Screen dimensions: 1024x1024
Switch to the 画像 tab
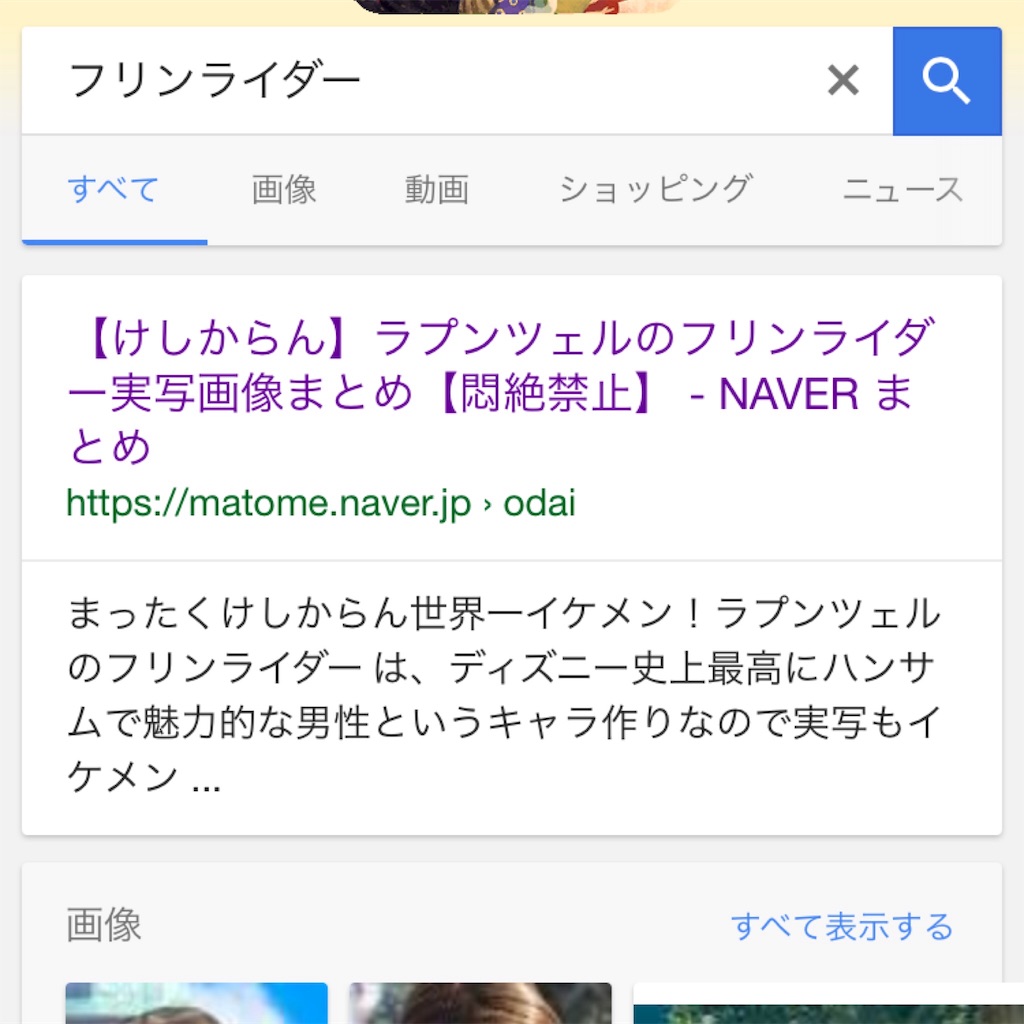(x=284, y=189)
